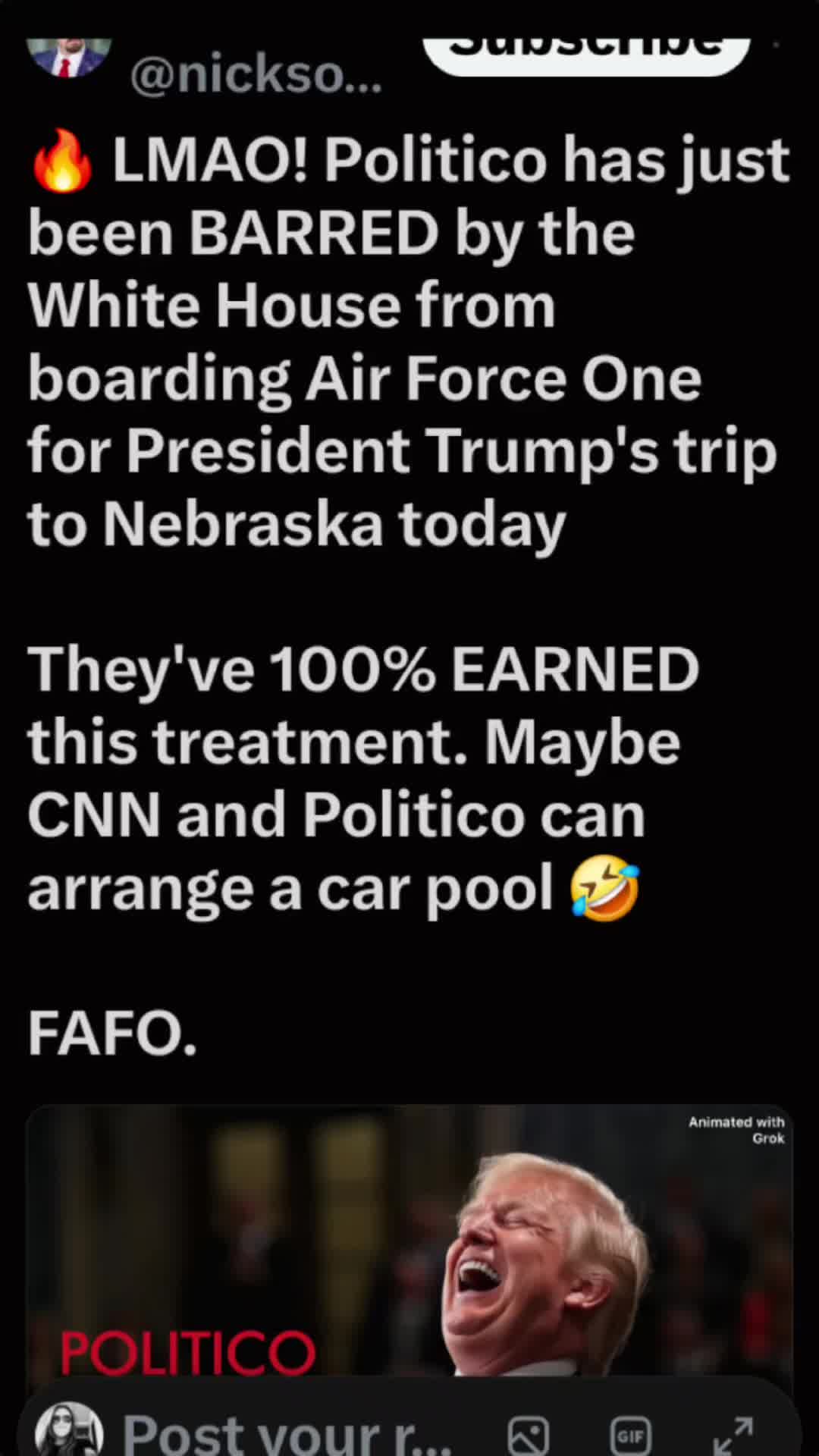Tap the Subscribe button
The height and width of the screenshot is (1456, 819).
pos(586,55)
